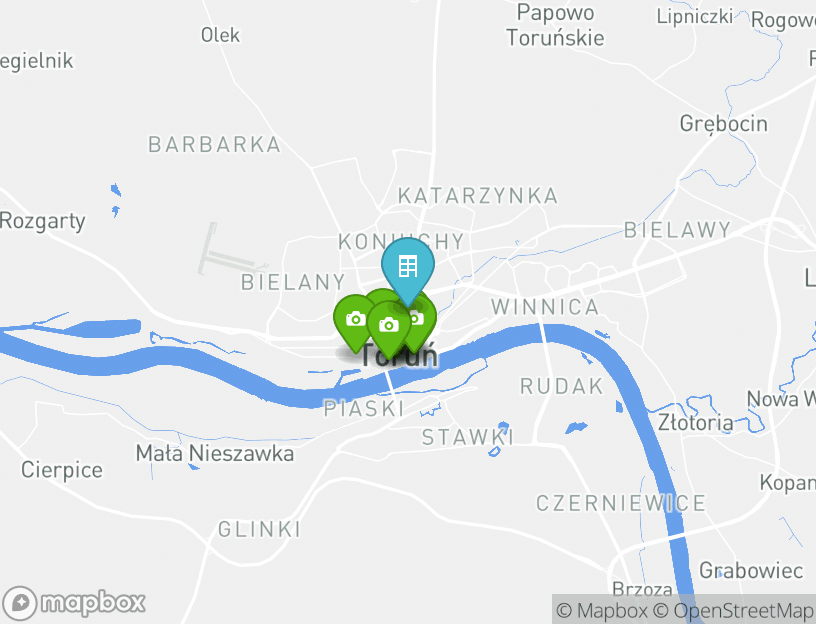The height and width of the screenshot is (624, 816).
Task: Open the blue building map marker
Action: coord(407,266)
